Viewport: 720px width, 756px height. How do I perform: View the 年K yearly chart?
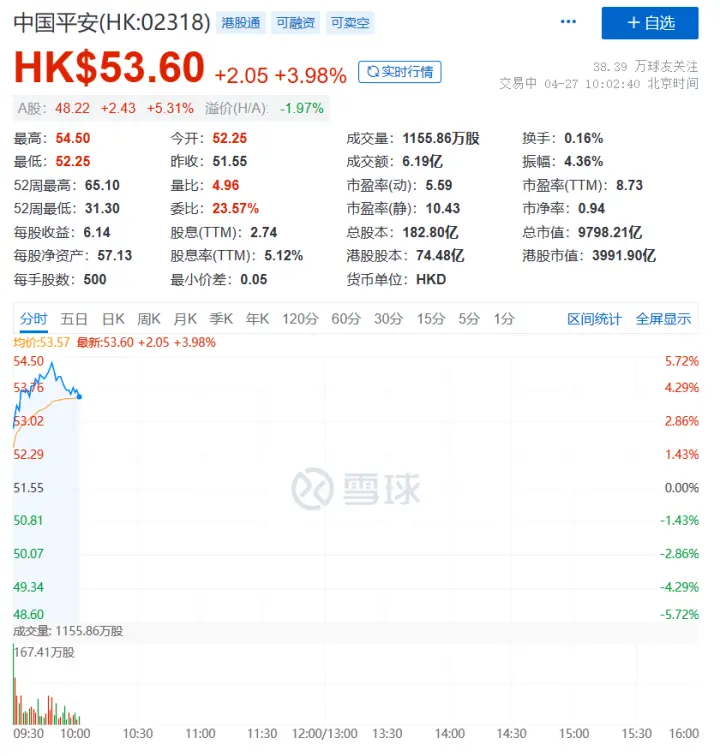coord(258,319)
